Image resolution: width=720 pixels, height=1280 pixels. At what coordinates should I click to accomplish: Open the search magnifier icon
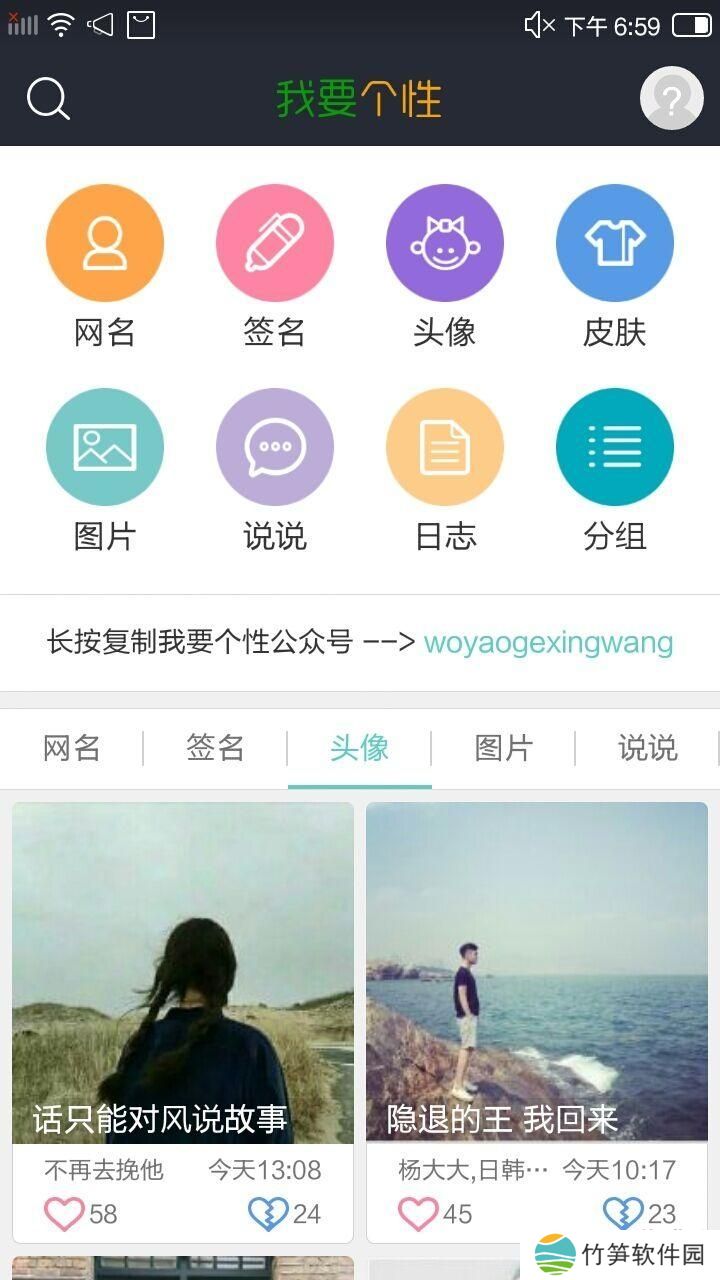click(47, 99)
